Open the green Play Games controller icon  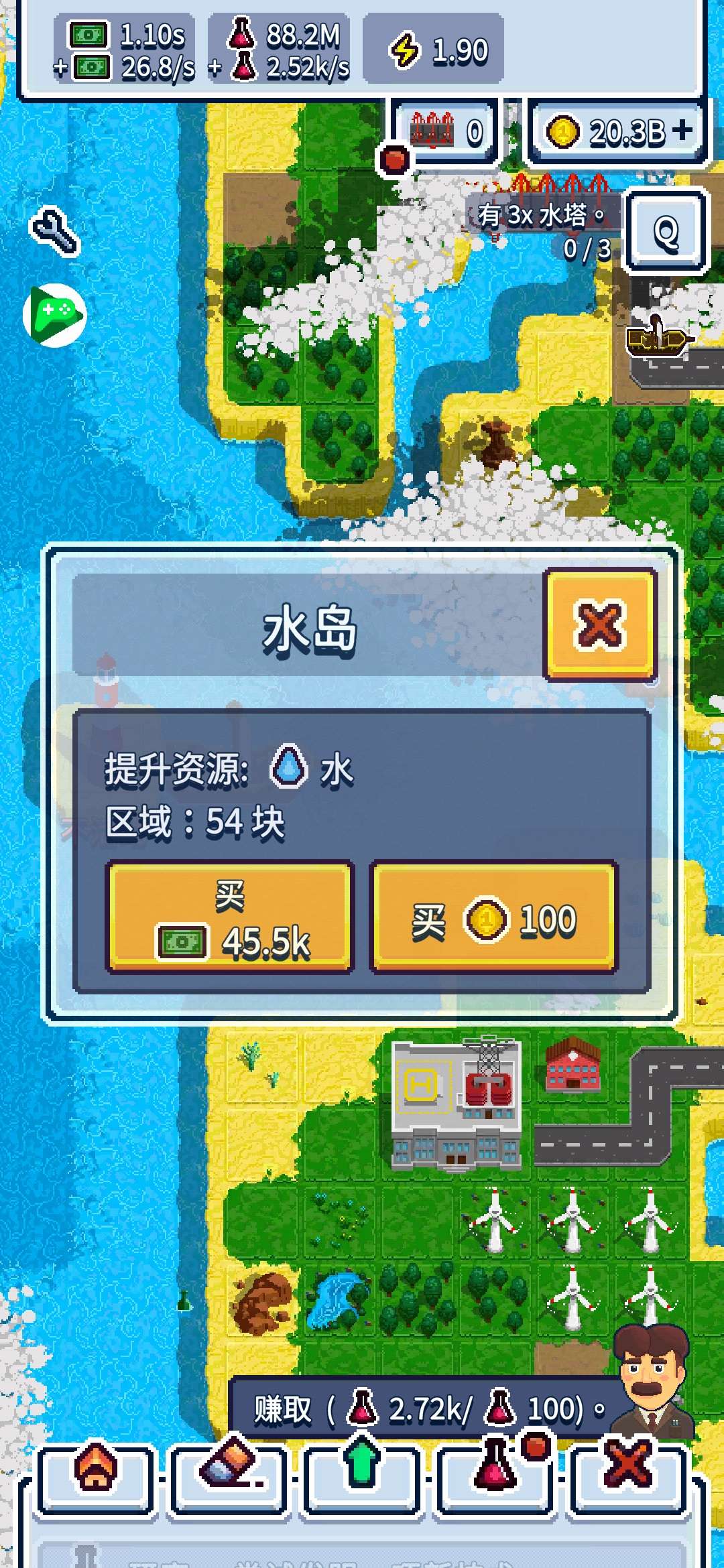coord(54,314)
